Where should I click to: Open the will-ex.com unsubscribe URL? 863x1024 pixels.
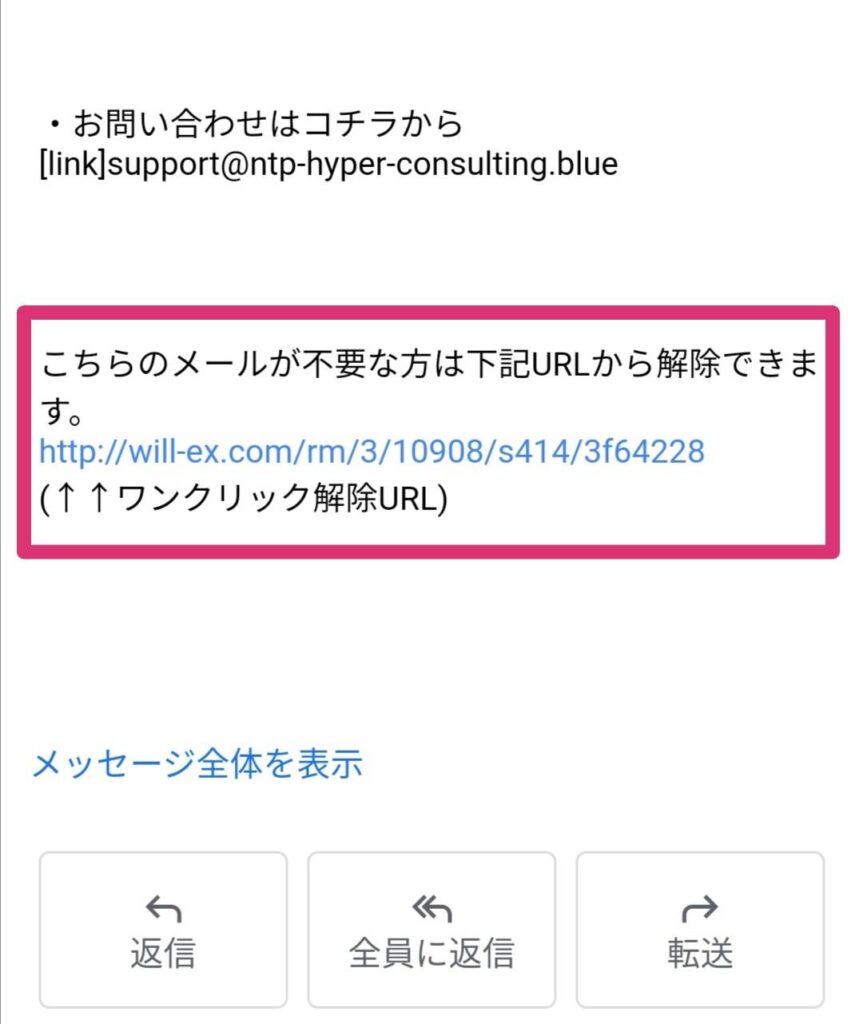pyautogui.click(x=371, y=452)
